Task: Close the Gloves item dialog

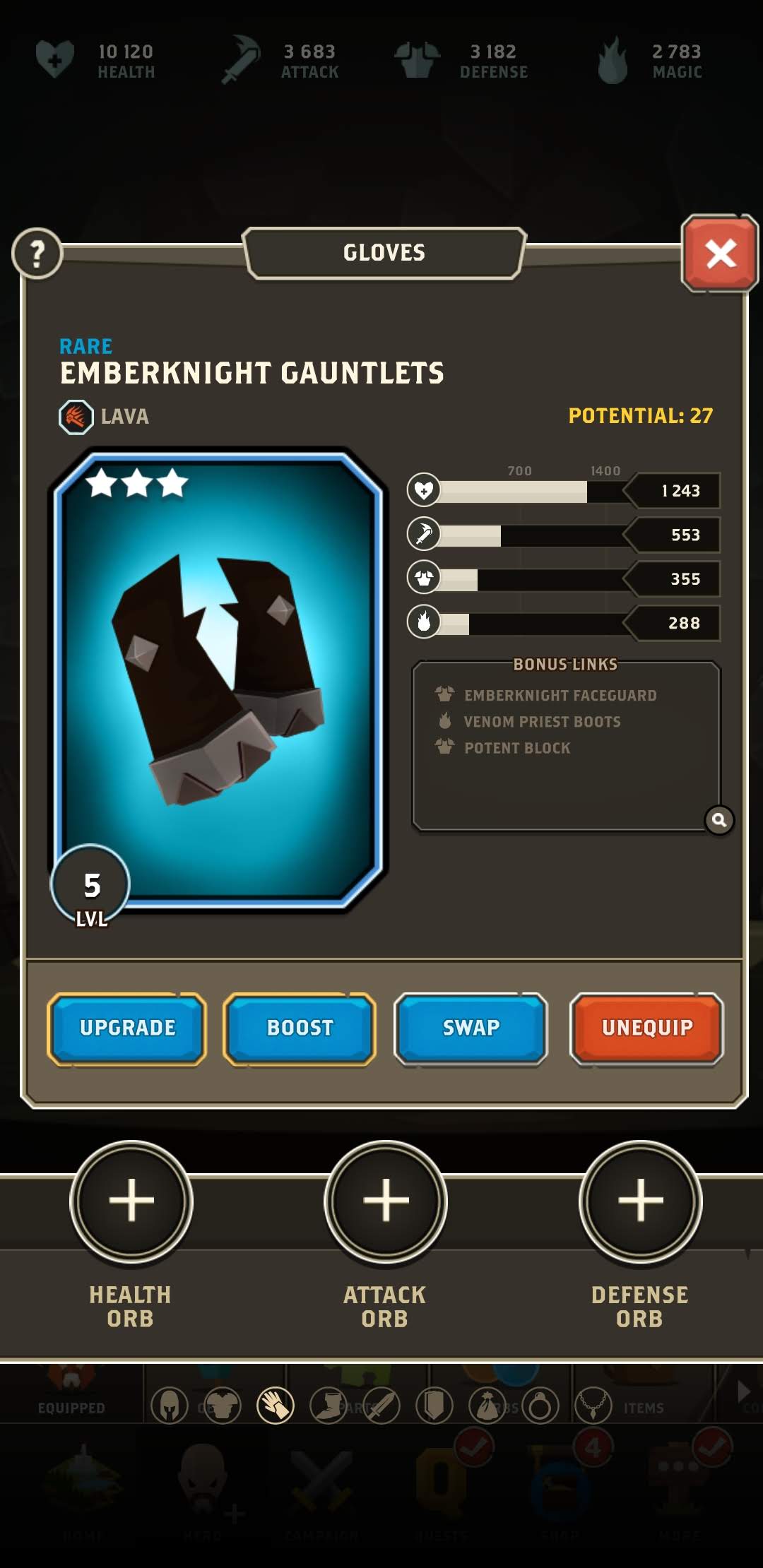Action: pos(720,254)
